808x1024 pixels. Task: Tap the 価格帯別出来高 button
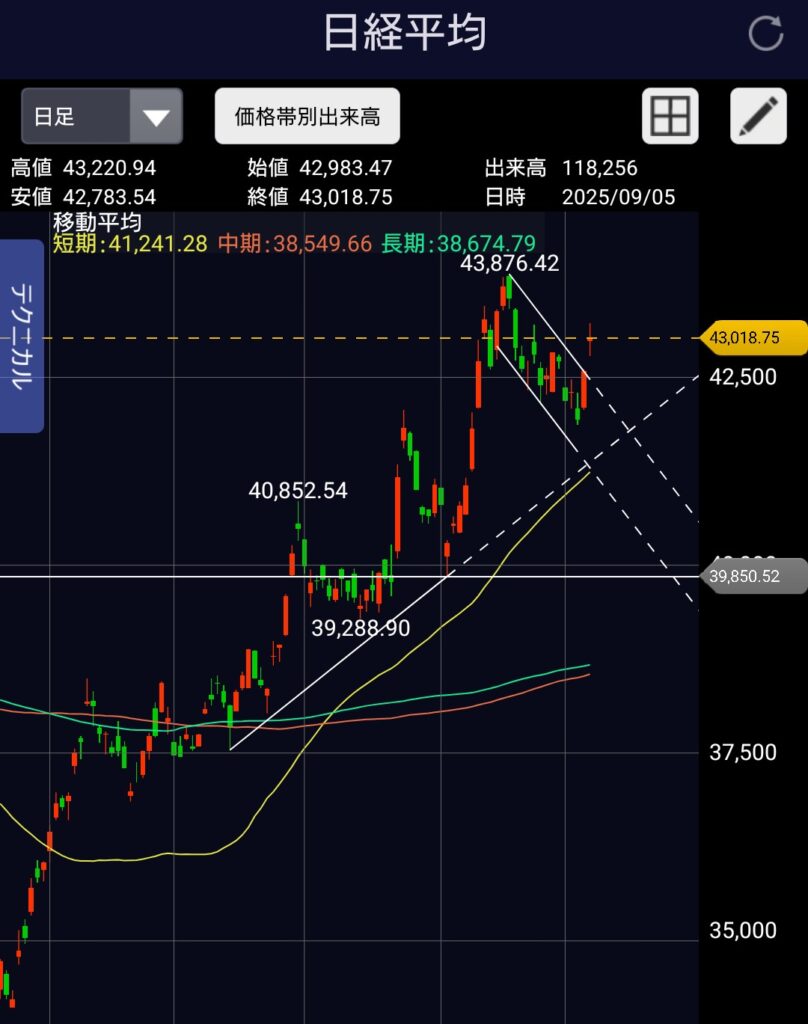tap(307, 117)
